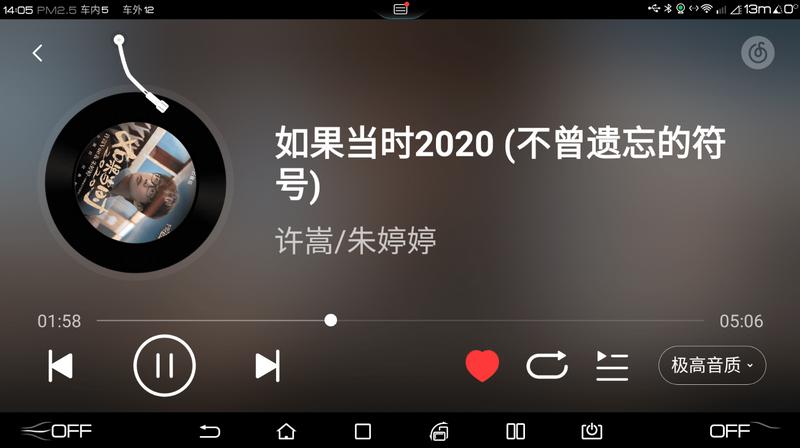This screenshot has width=800, height=448.
Task: Tap the system home button
Action: click(286, 431)
